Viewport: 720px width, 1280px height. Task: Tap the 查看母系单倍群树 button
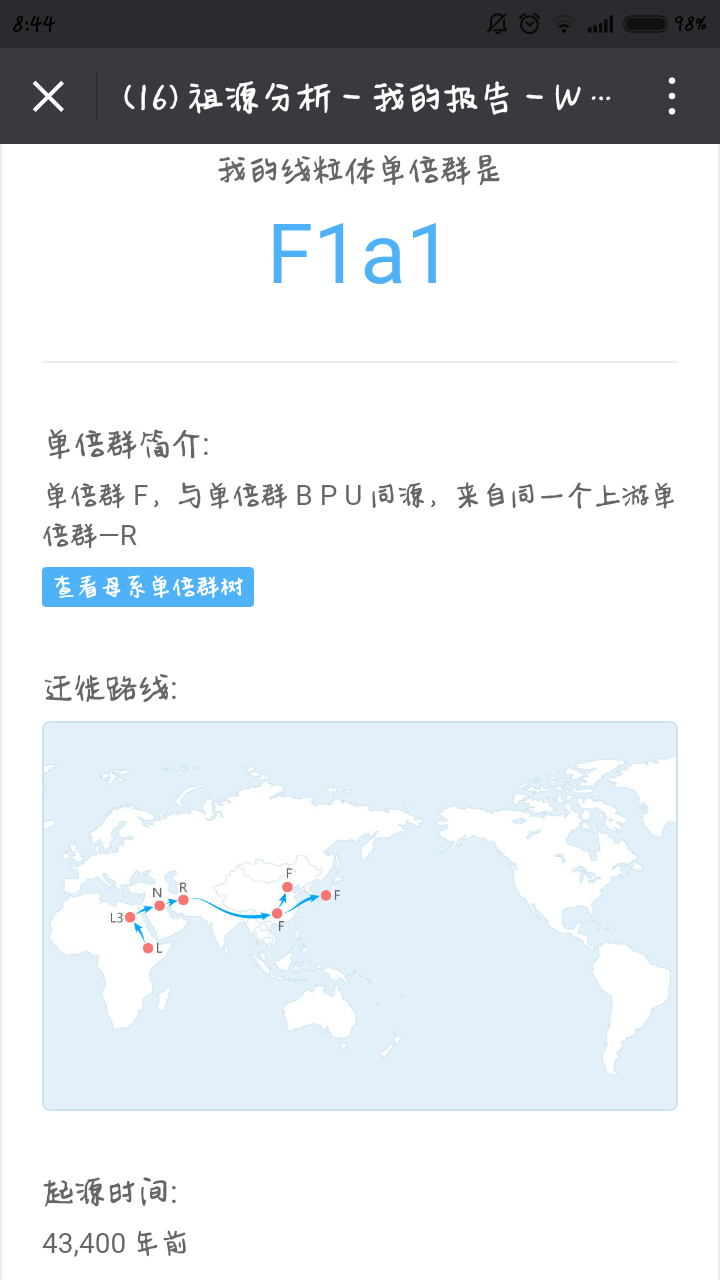(148, 587)
